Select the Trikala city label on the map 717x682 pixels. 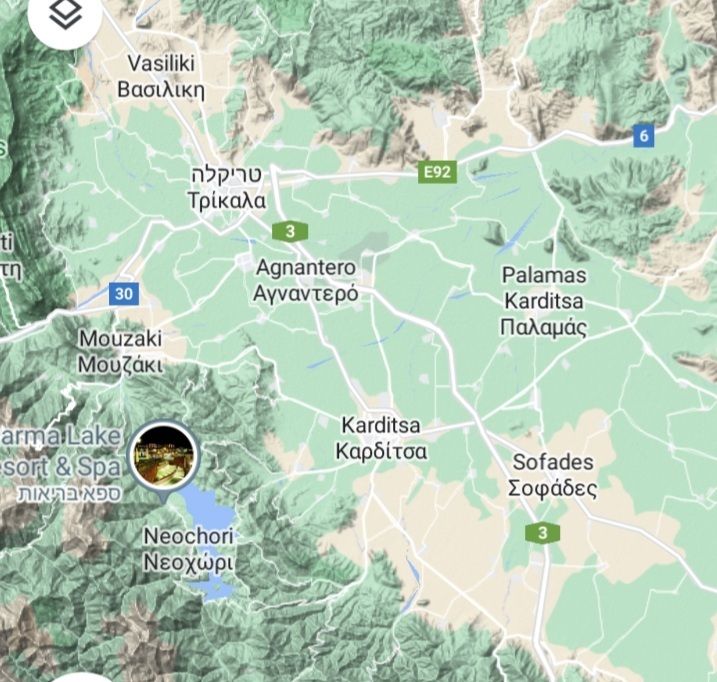(x=227, y=188)
